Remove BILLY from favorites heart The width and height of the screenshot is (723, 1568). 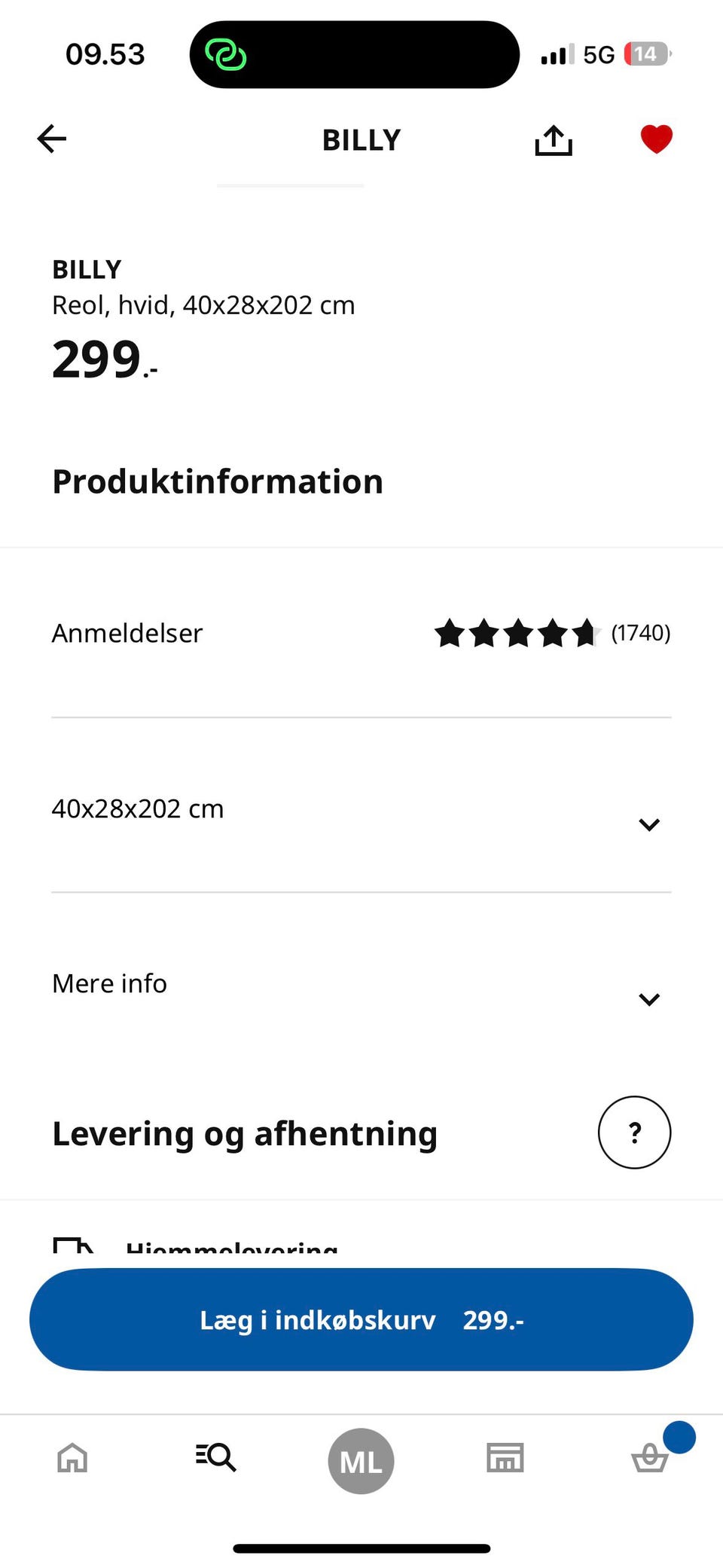tap(656, 139)
